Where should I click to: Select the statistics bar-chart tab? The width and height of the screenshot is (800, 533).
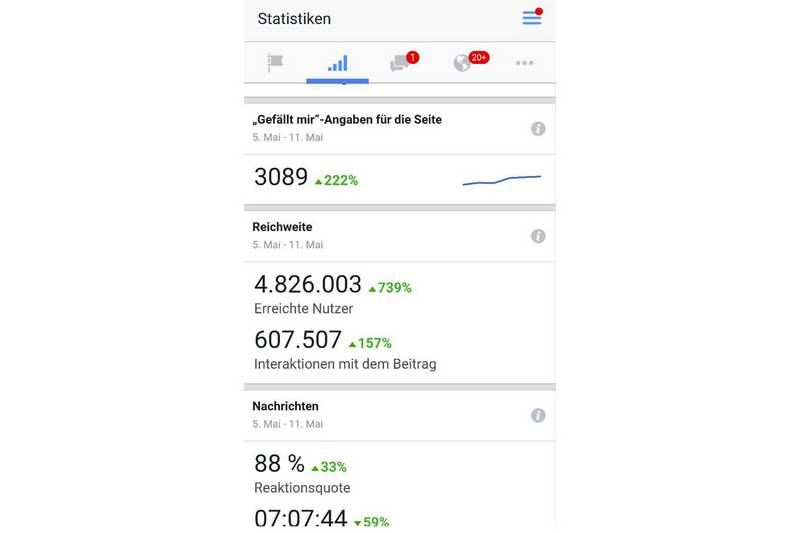coord(338,63)
